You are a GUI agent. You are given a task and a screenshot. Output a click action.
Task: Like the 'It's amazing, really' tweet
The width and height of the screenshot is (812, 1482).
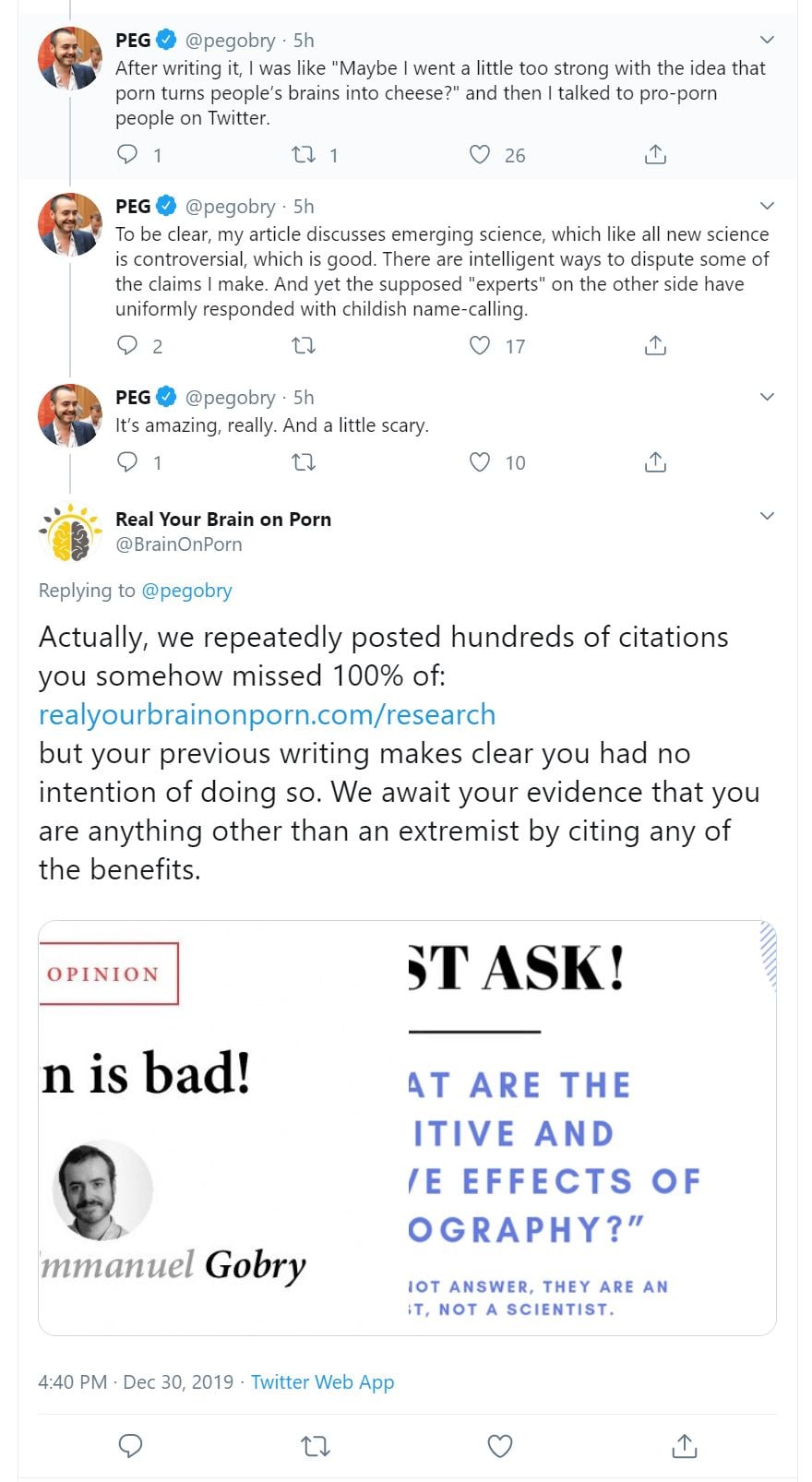(480, 462)
